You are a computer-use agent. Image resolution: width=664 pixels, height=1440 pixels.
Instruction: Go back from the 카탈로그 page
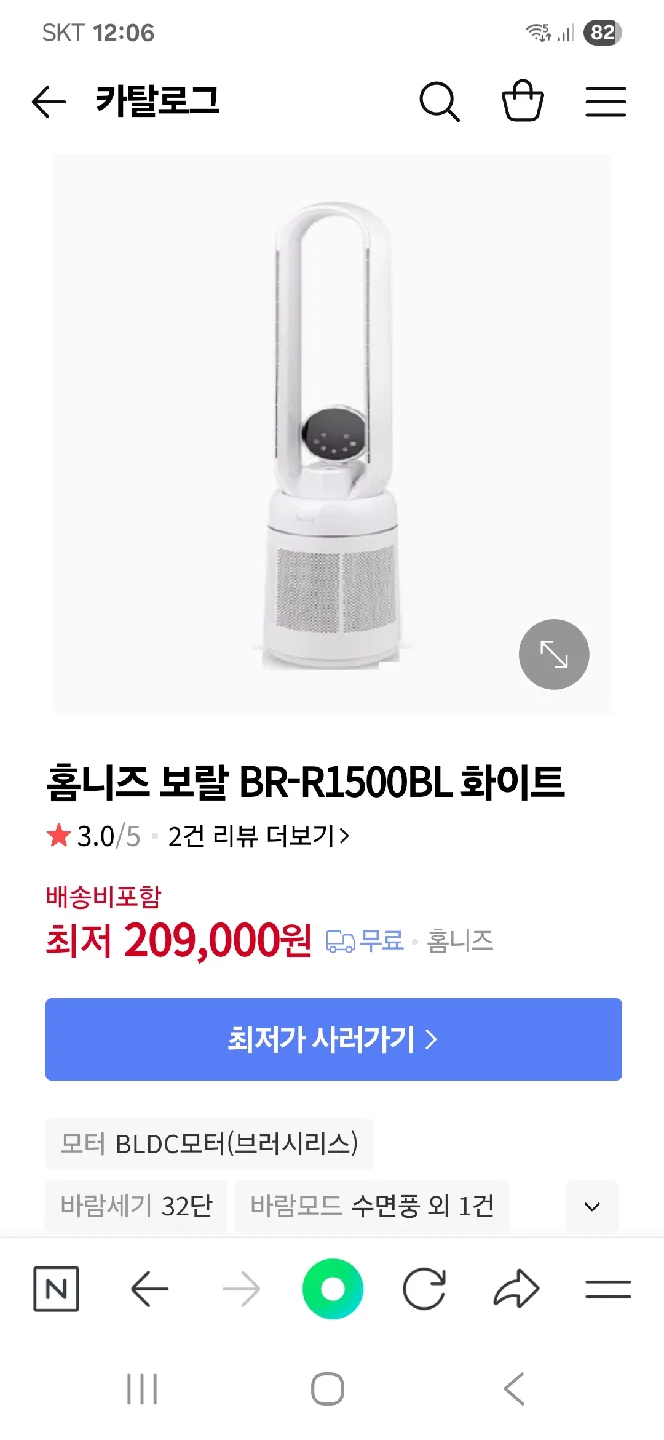48,102
